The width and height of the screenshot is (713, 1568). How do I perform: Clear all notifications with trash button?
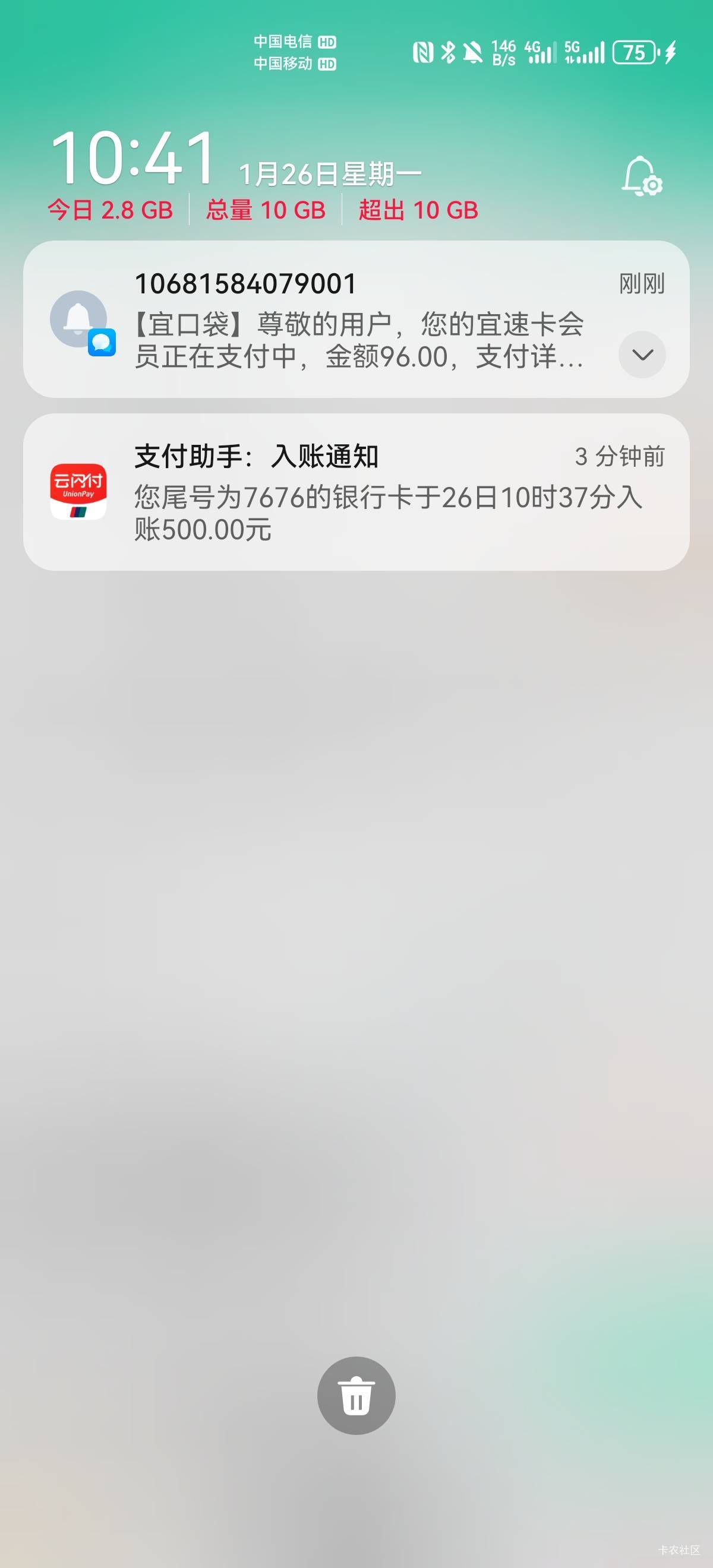[x=356, y=1396]
